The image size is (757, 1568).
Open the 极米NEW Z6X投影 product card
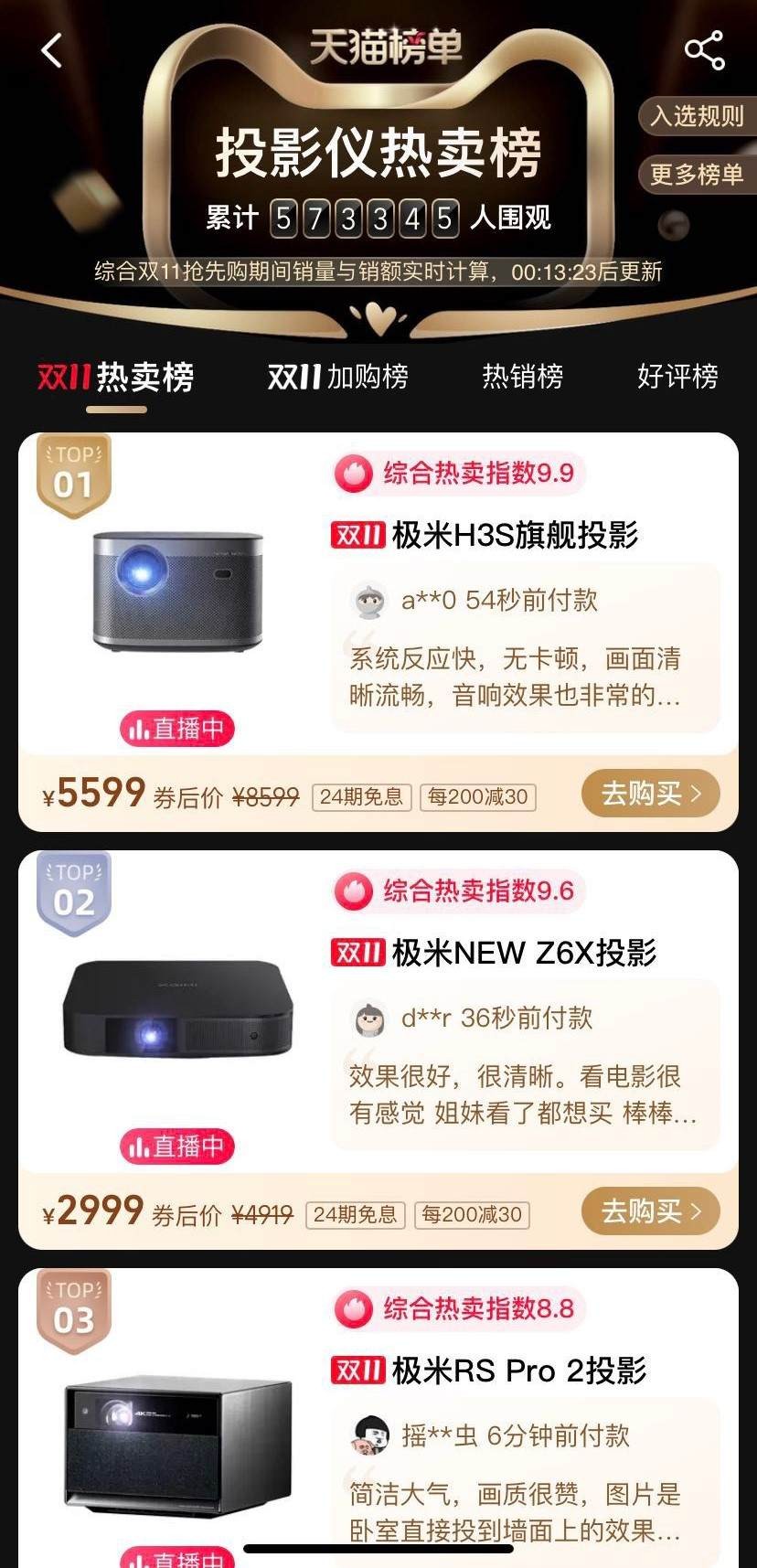[523, 953]
